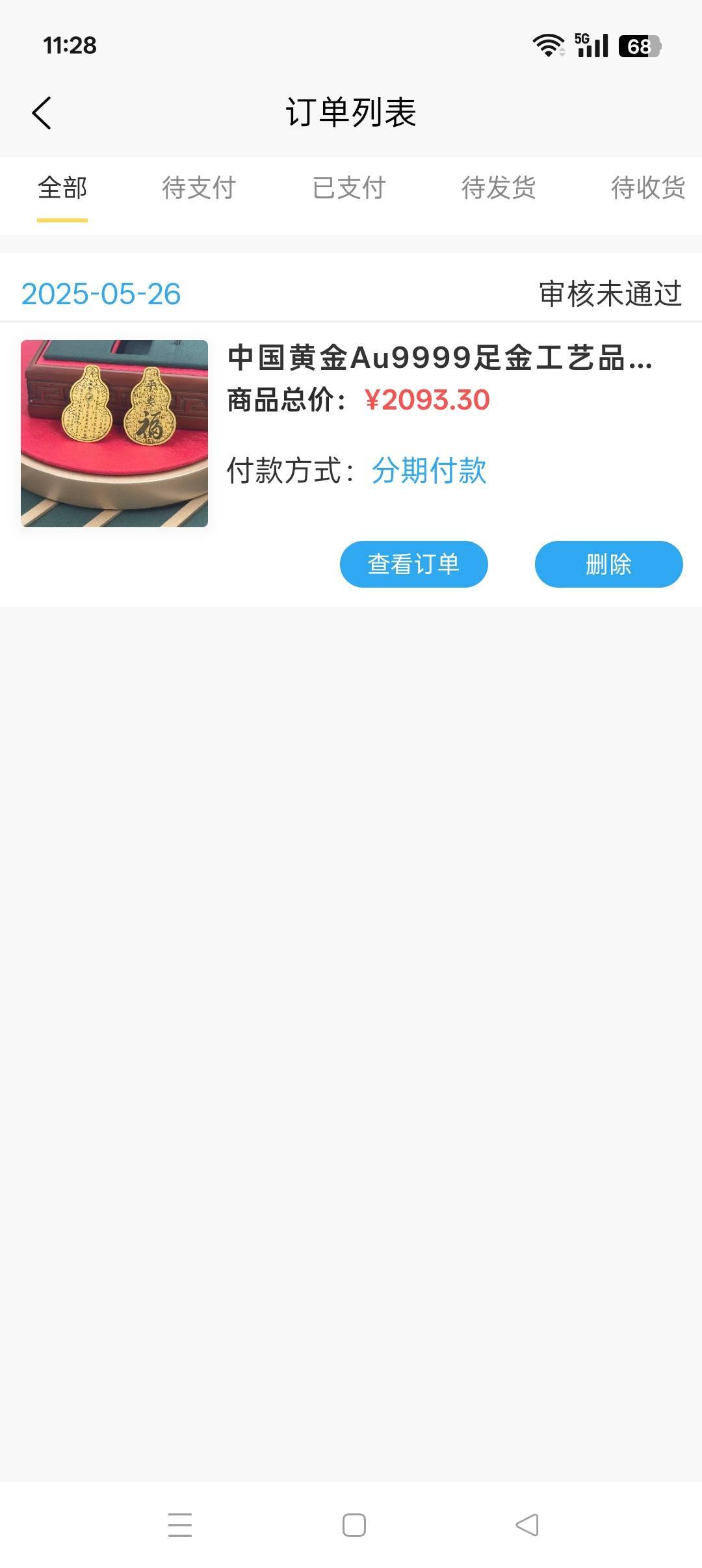
Task: Switch to the 已支付 tab
Action: point(349,188)
